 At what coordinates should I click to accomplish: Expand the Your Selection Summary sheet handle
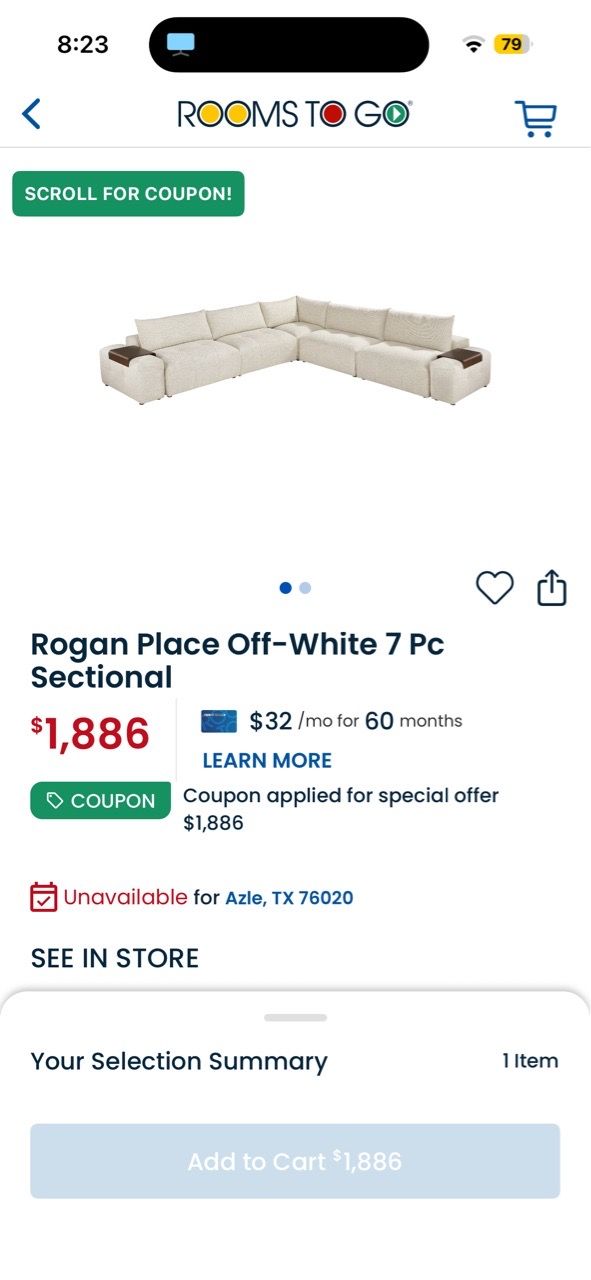[296, 1018]
